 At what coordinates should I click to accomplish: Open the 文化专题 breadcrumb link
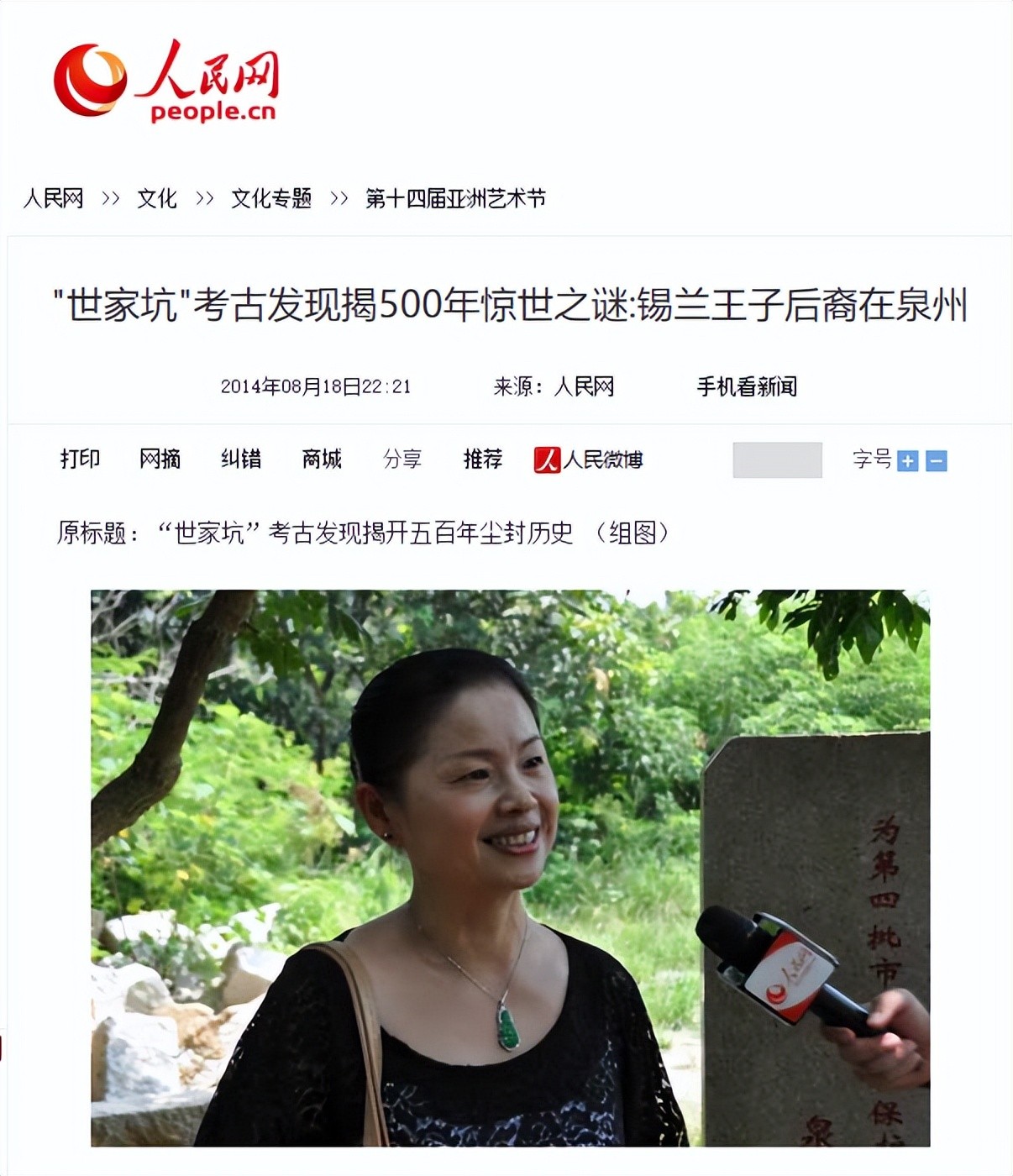[x=271, y=198]
